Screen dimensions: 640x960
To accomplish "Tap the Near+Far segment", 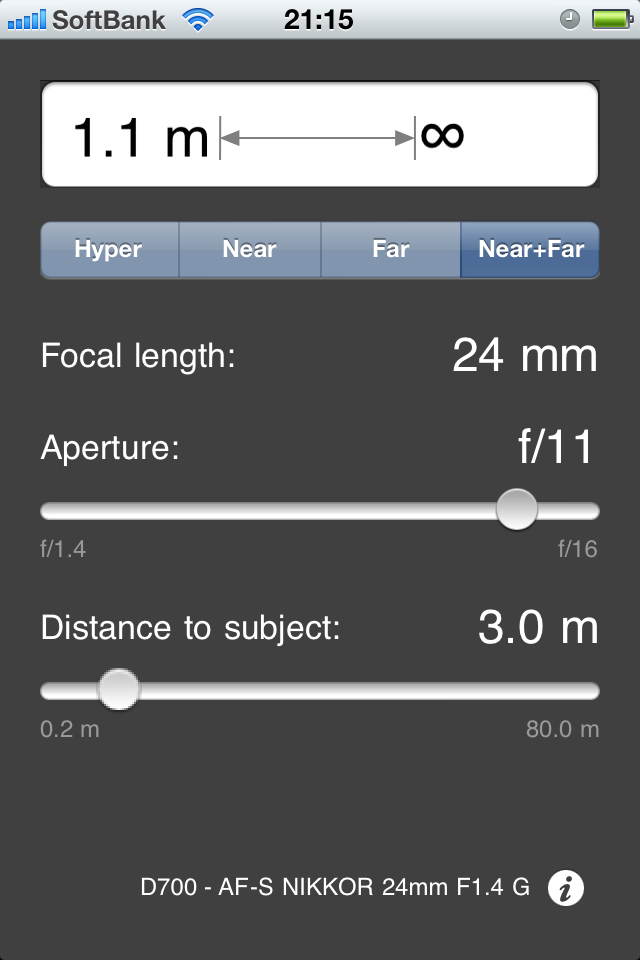I will [x=530, y=250].
